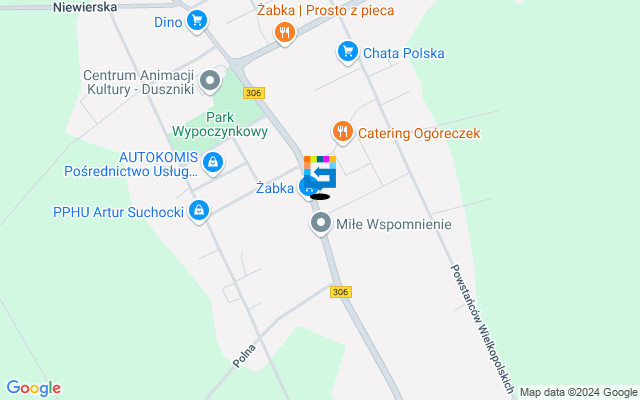This screenshot has width=640, height=400.
Task: Select the AUTOKOMIS Pośrednictwo Usług marker
Action: pos(211,162)
